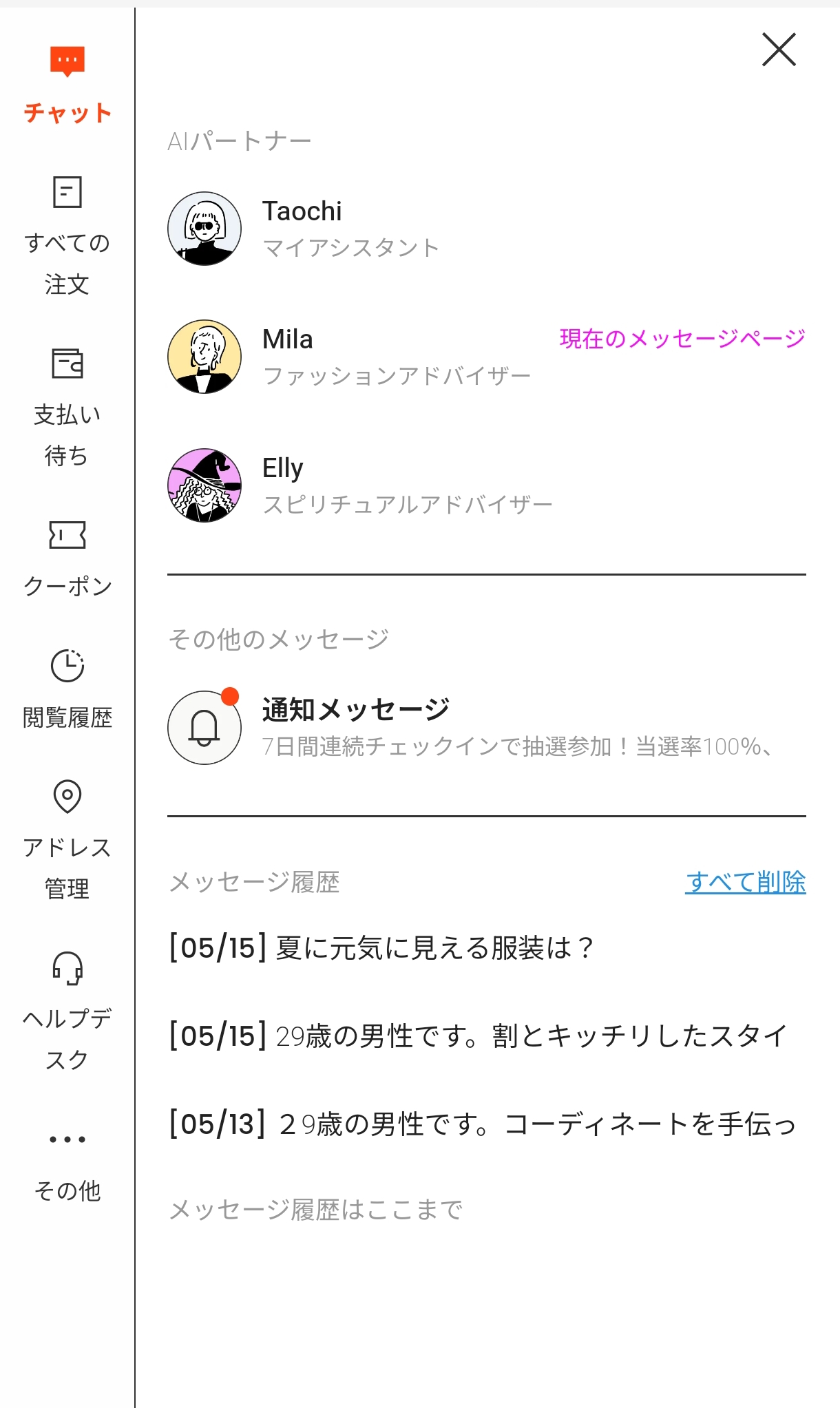View 閲覧履歴 browsing history
The image size is (840, 1408).
tap(67, 689)
